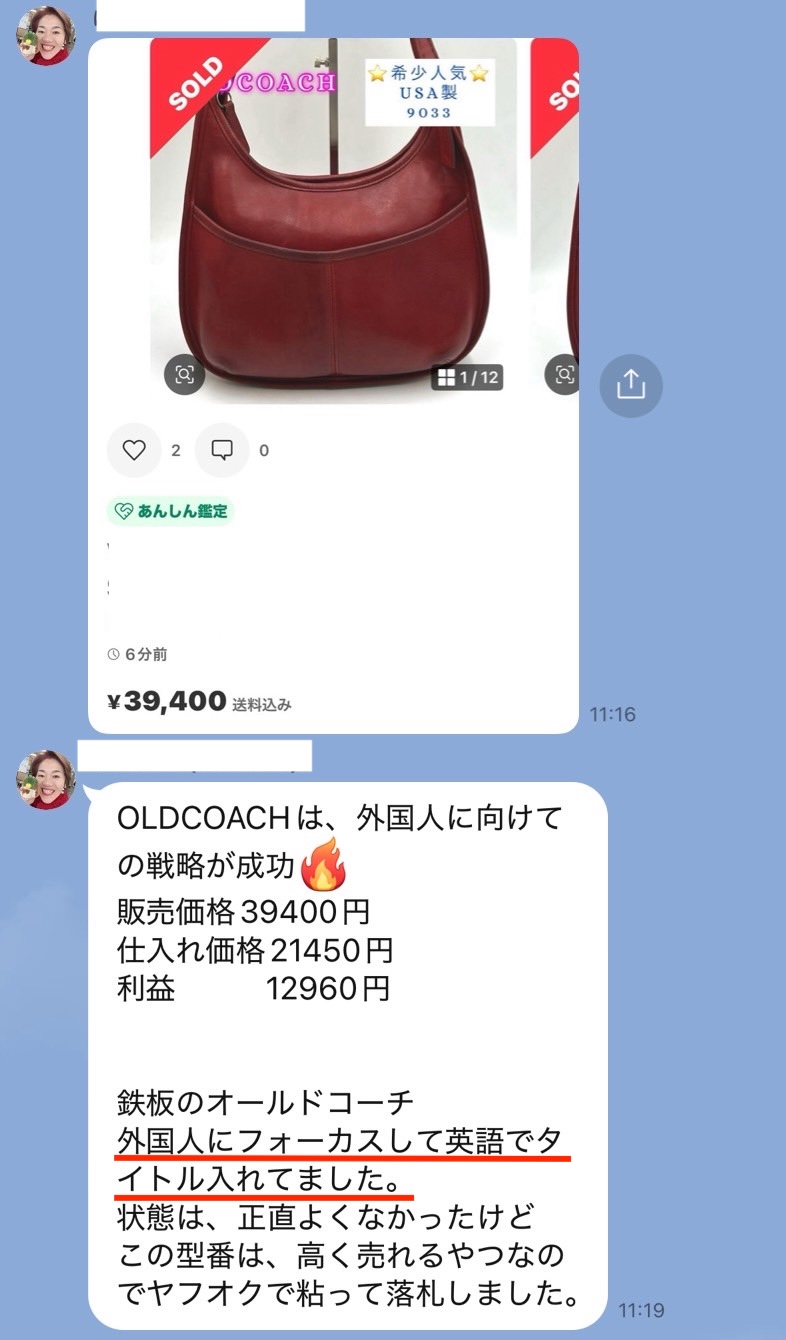
Task: Share the OLDCOACH listing screenshot message
Action: point(630,385)
